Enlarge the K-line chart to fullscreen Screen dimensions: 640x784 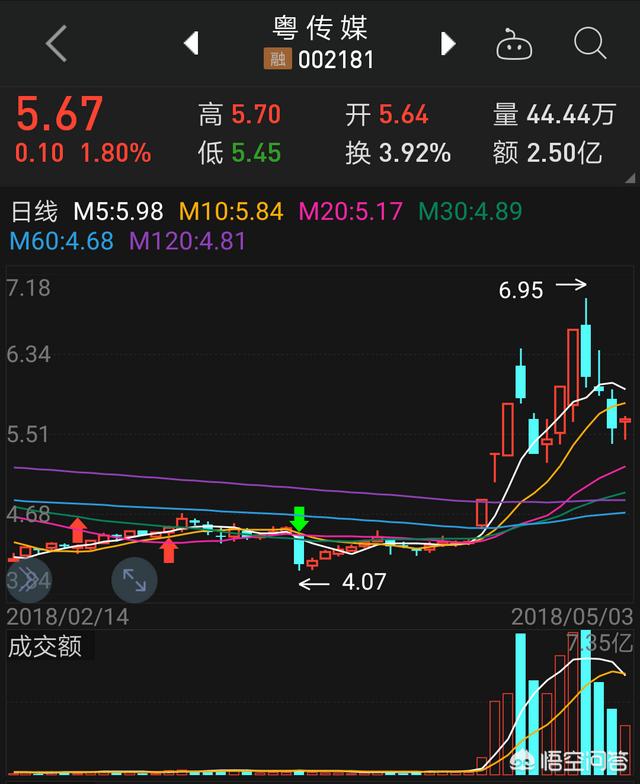133,579
